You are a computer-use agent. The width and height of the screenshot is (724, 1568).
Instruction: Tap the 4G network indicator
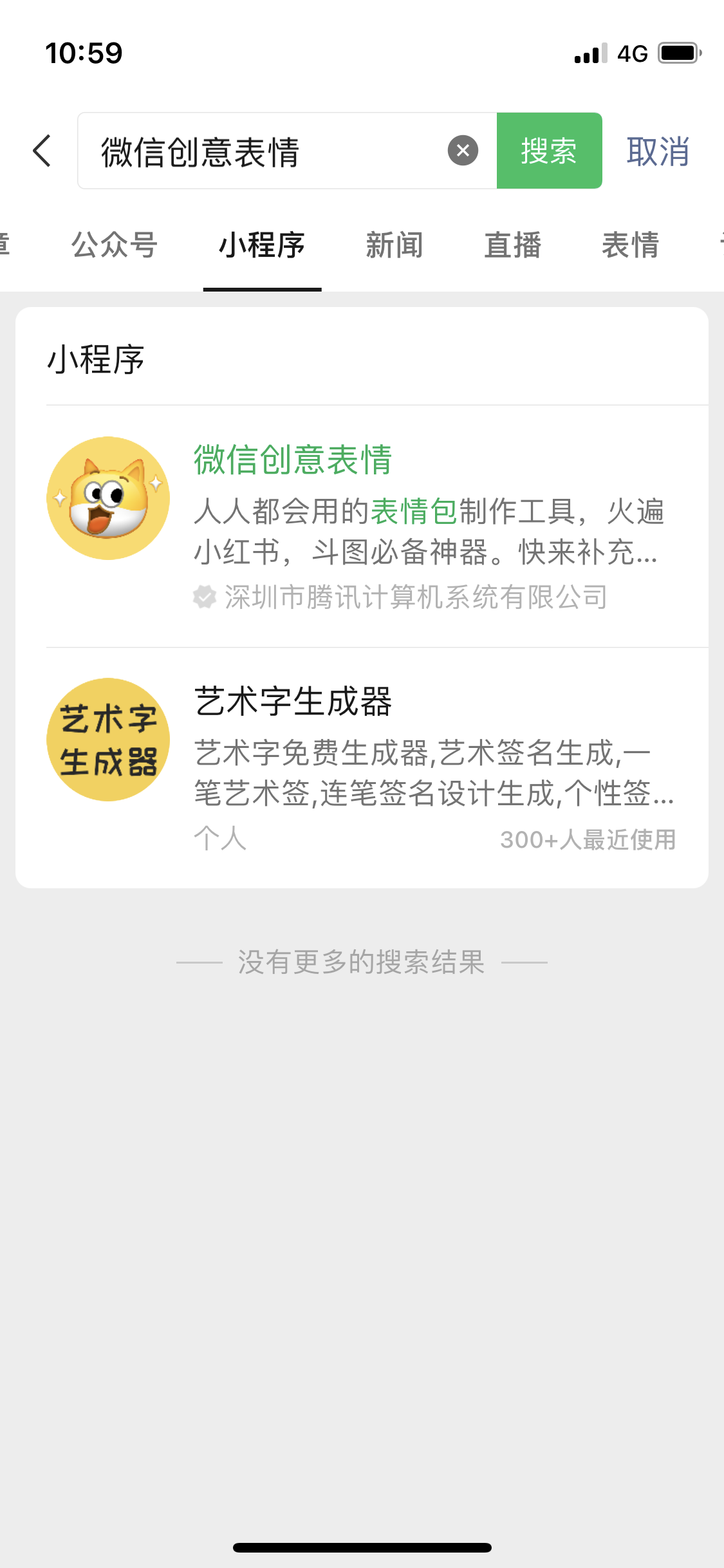point(633,54)
